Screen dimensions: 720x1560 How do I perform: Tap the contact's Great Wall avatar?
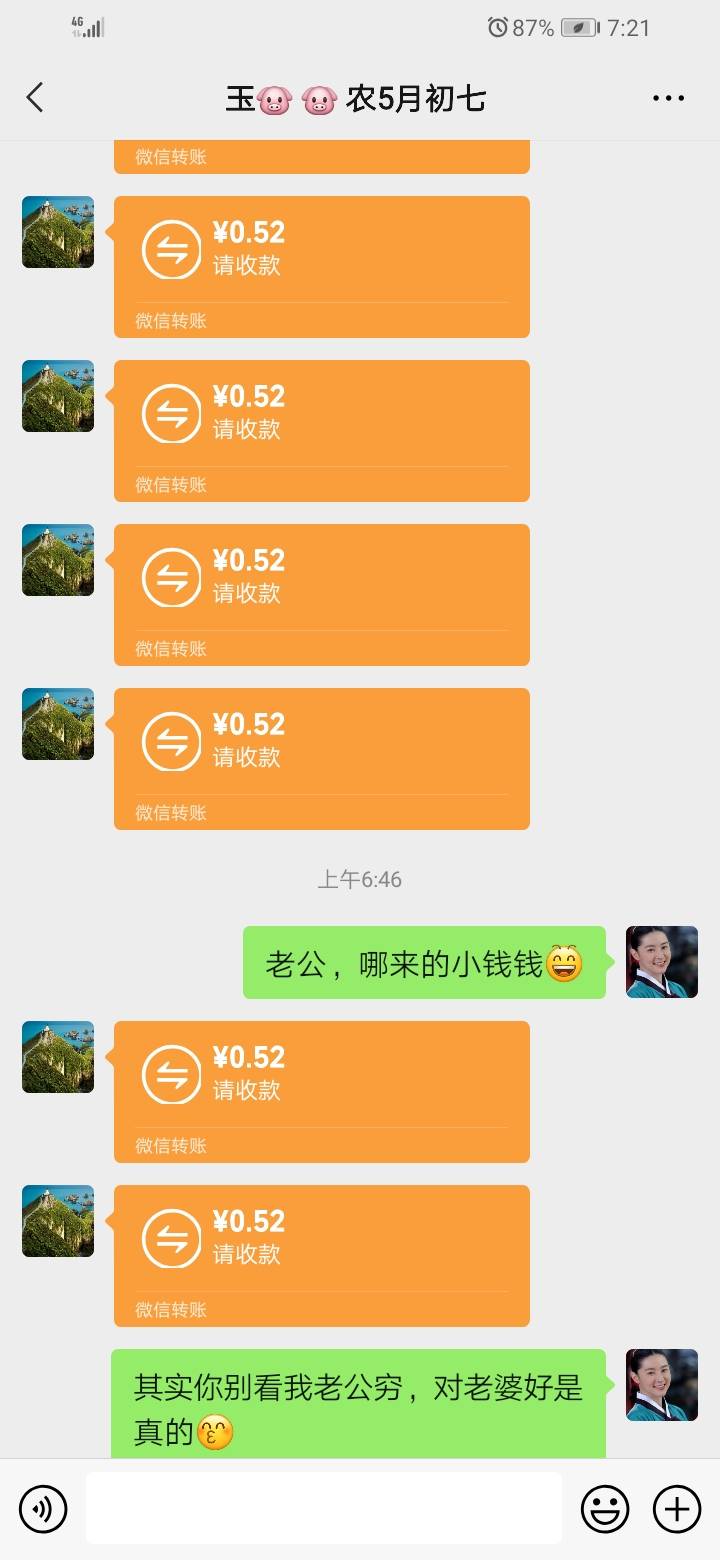click(x=57, y=232)
